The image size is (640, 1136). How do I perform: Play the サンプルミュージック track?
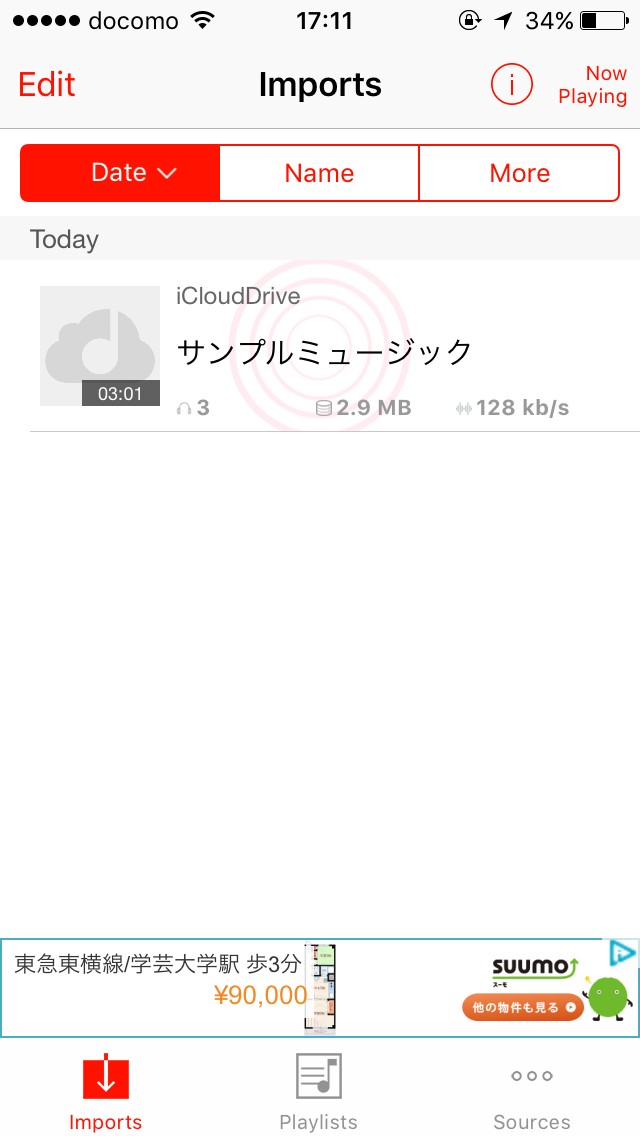320,346
